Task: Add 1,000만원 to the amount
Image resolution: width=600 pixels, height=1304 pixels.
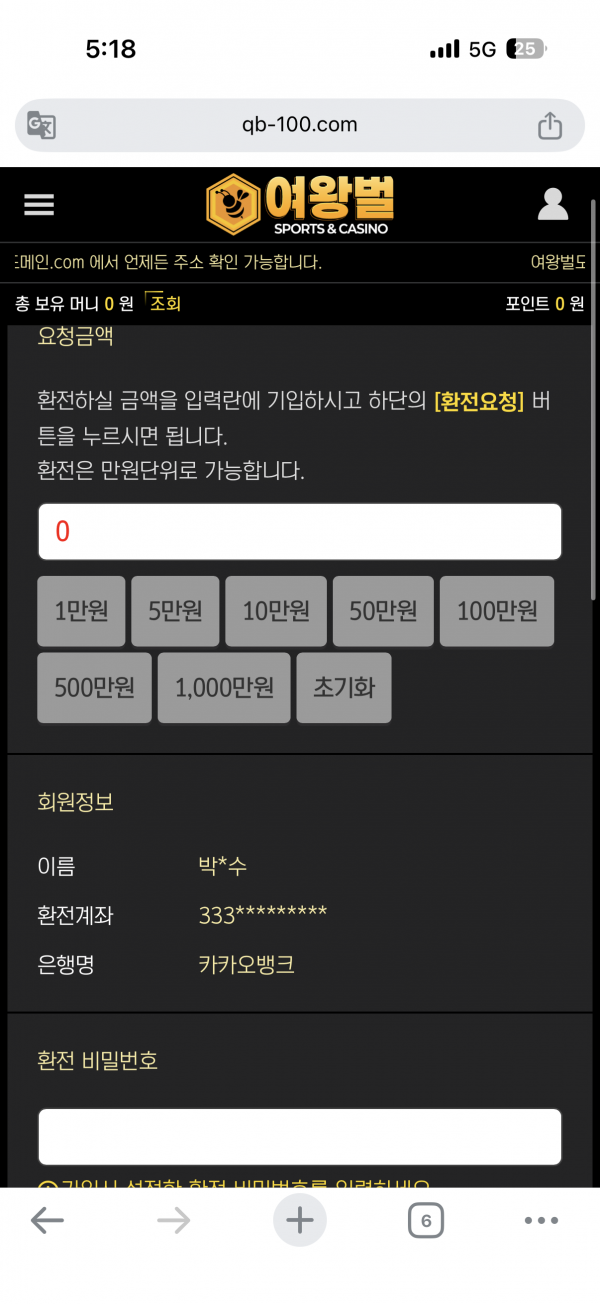Action: (224, 688)
